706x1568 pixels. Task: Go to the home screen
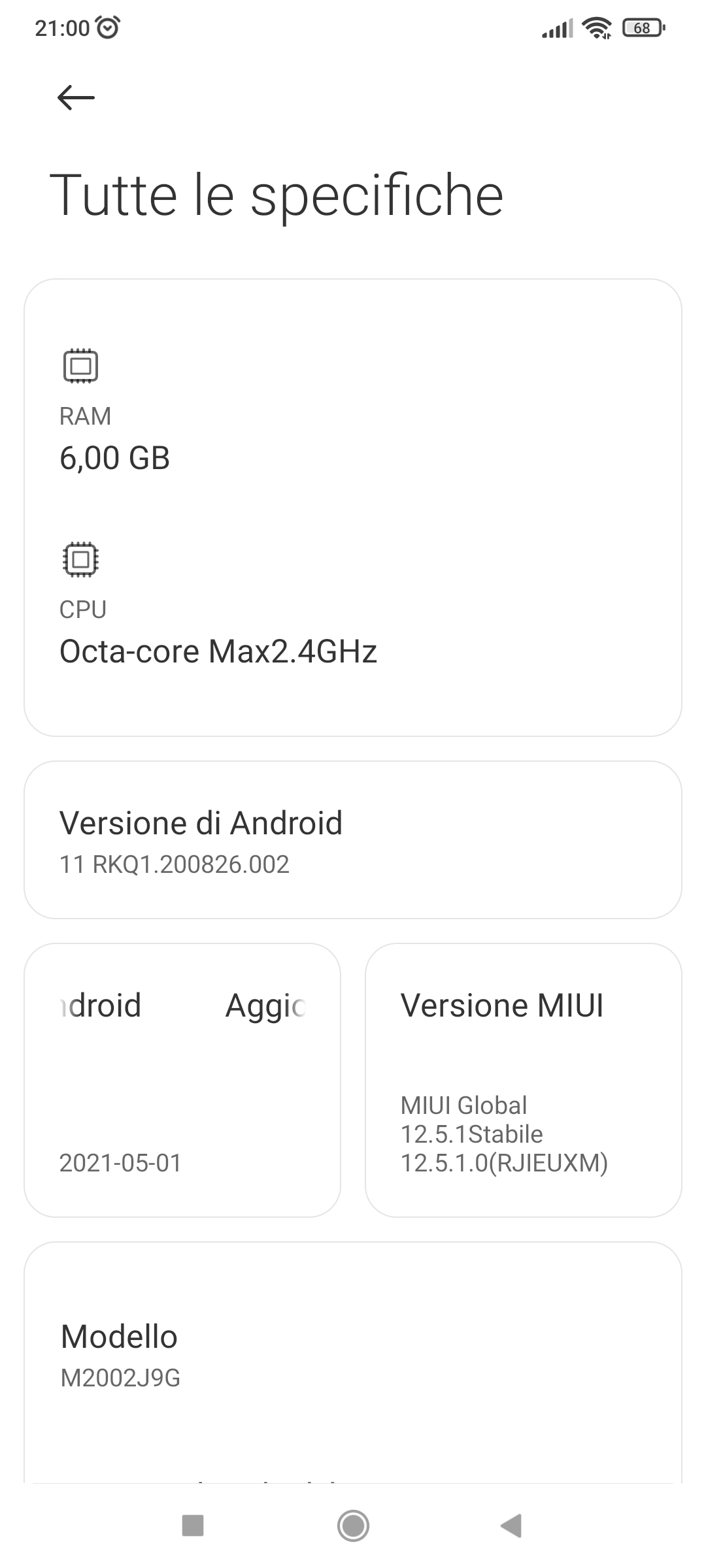tap(353, 1526)
